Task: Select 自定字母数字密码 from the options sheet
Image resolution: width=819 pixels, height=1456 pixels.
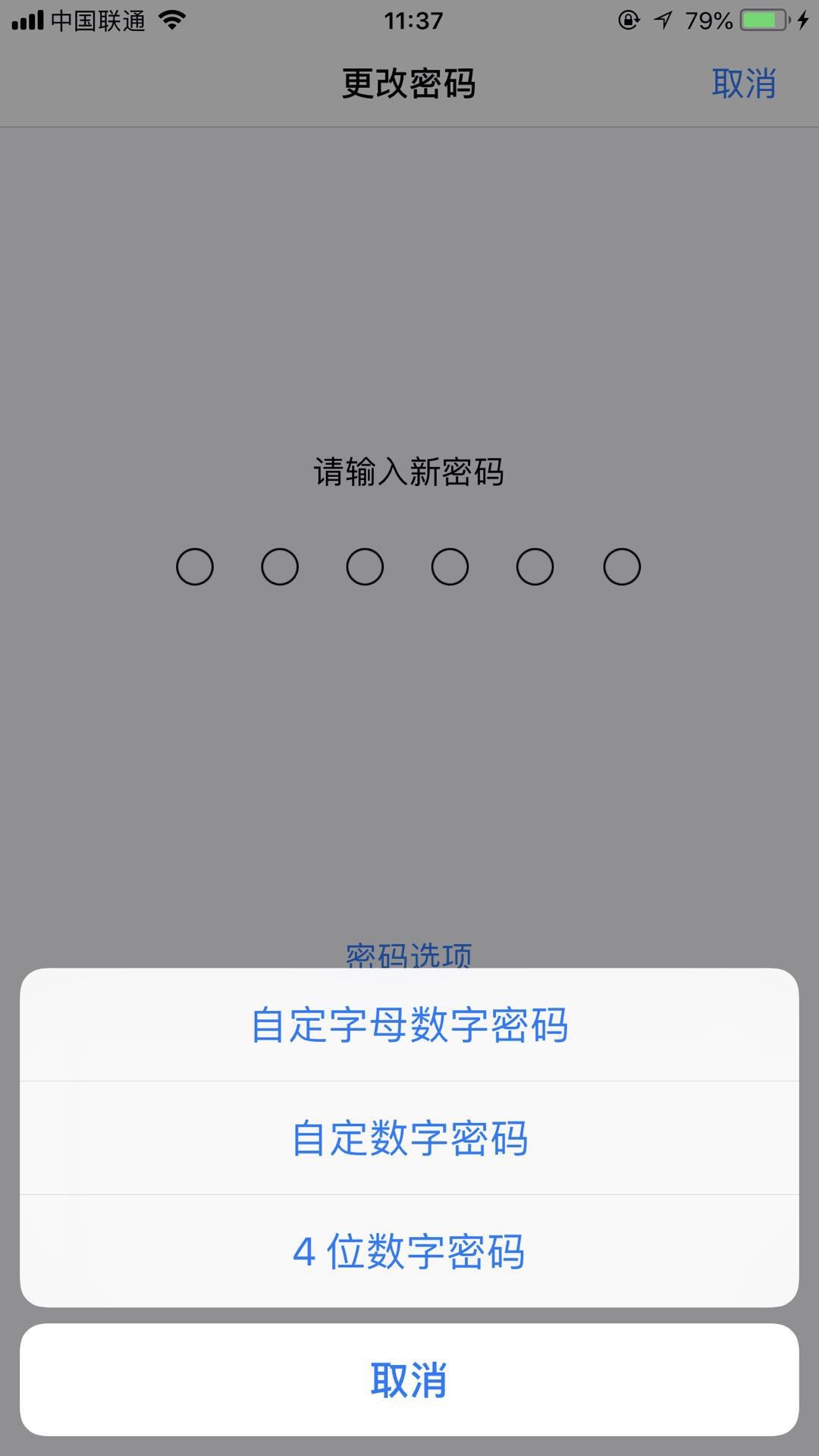Action: pyautogui.click(x=409, y=1026)
